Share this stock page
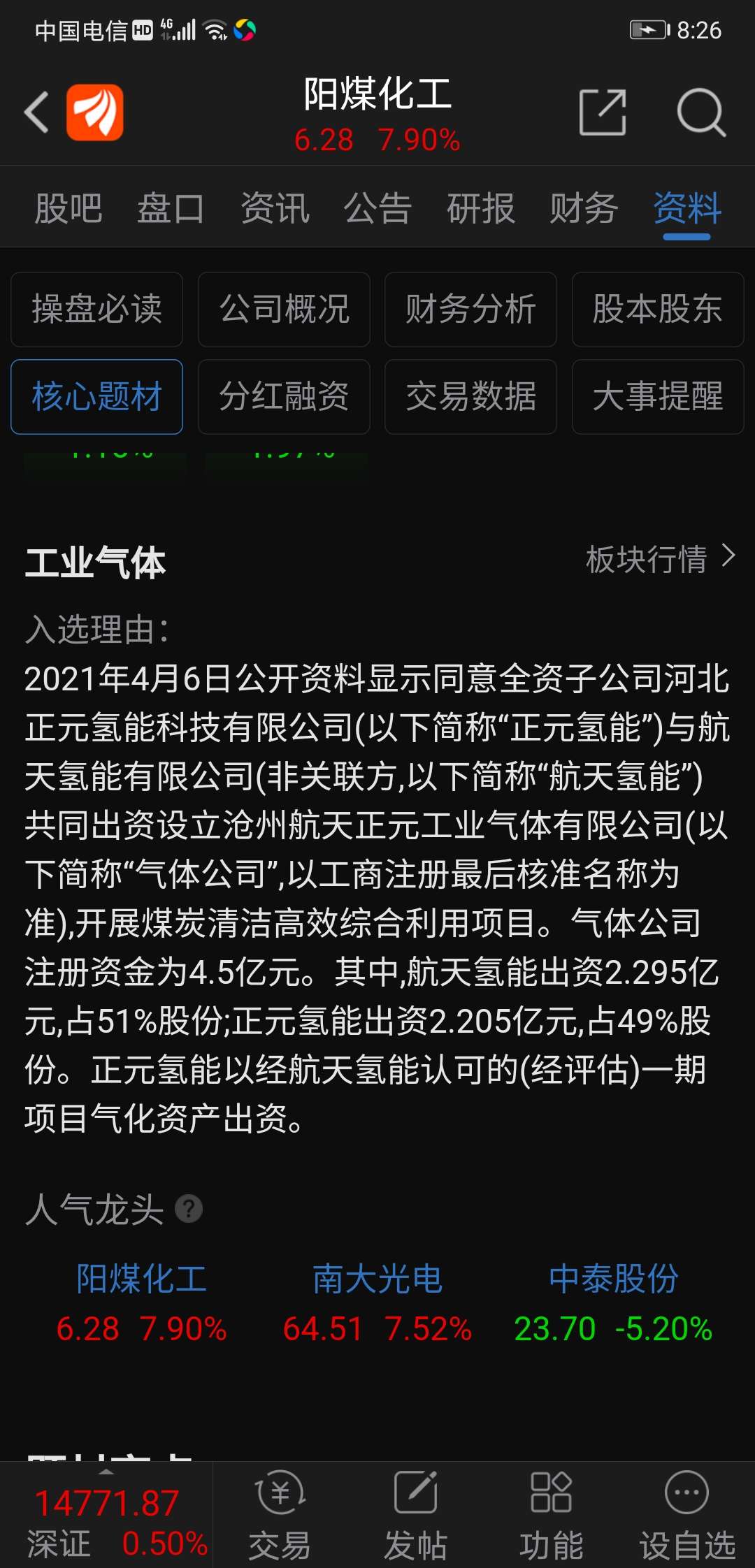 click(603, 112)
